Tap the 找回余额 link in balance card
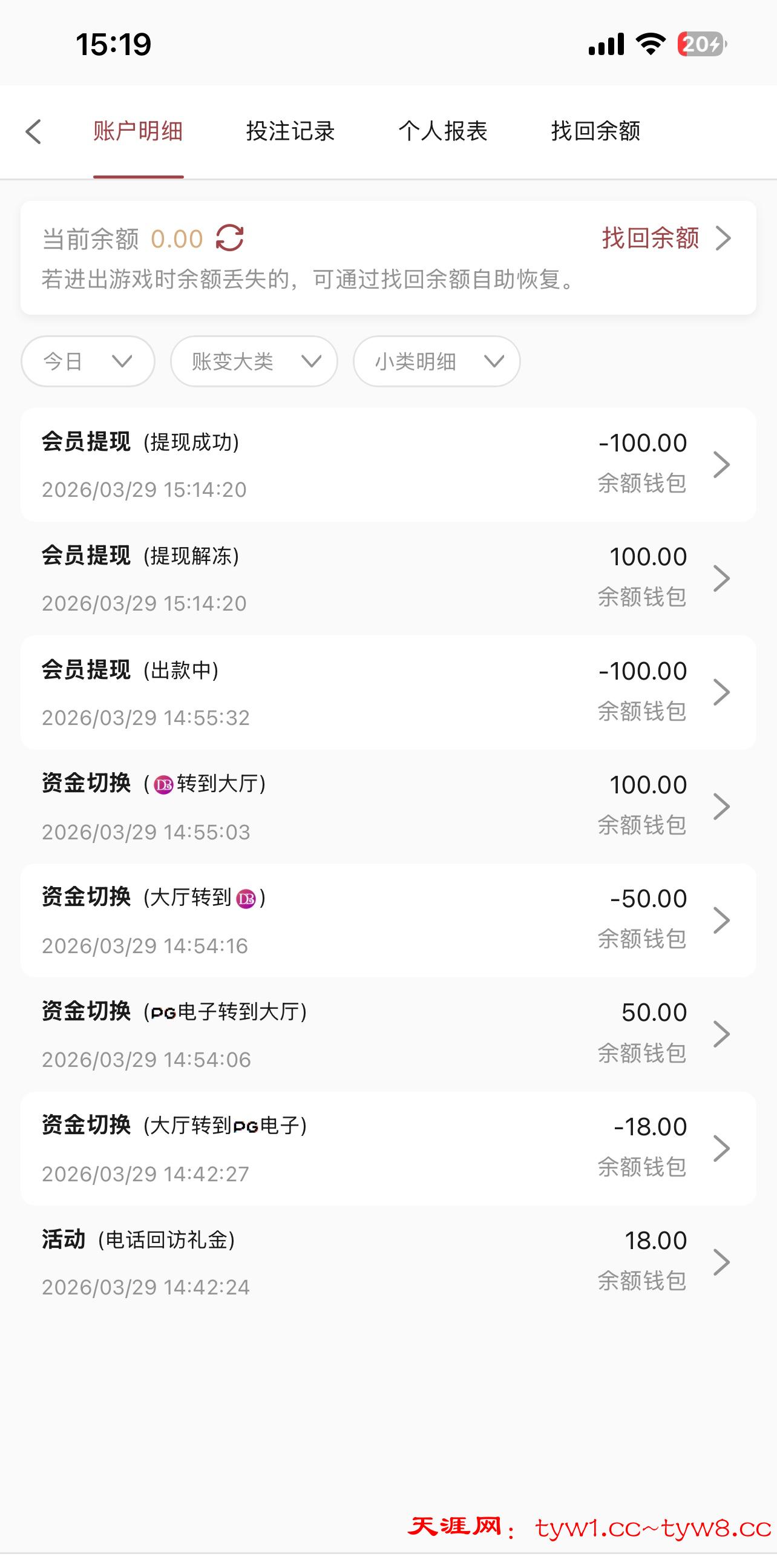The width and height of the screenshot is (777, 1568). pos(666,238)
